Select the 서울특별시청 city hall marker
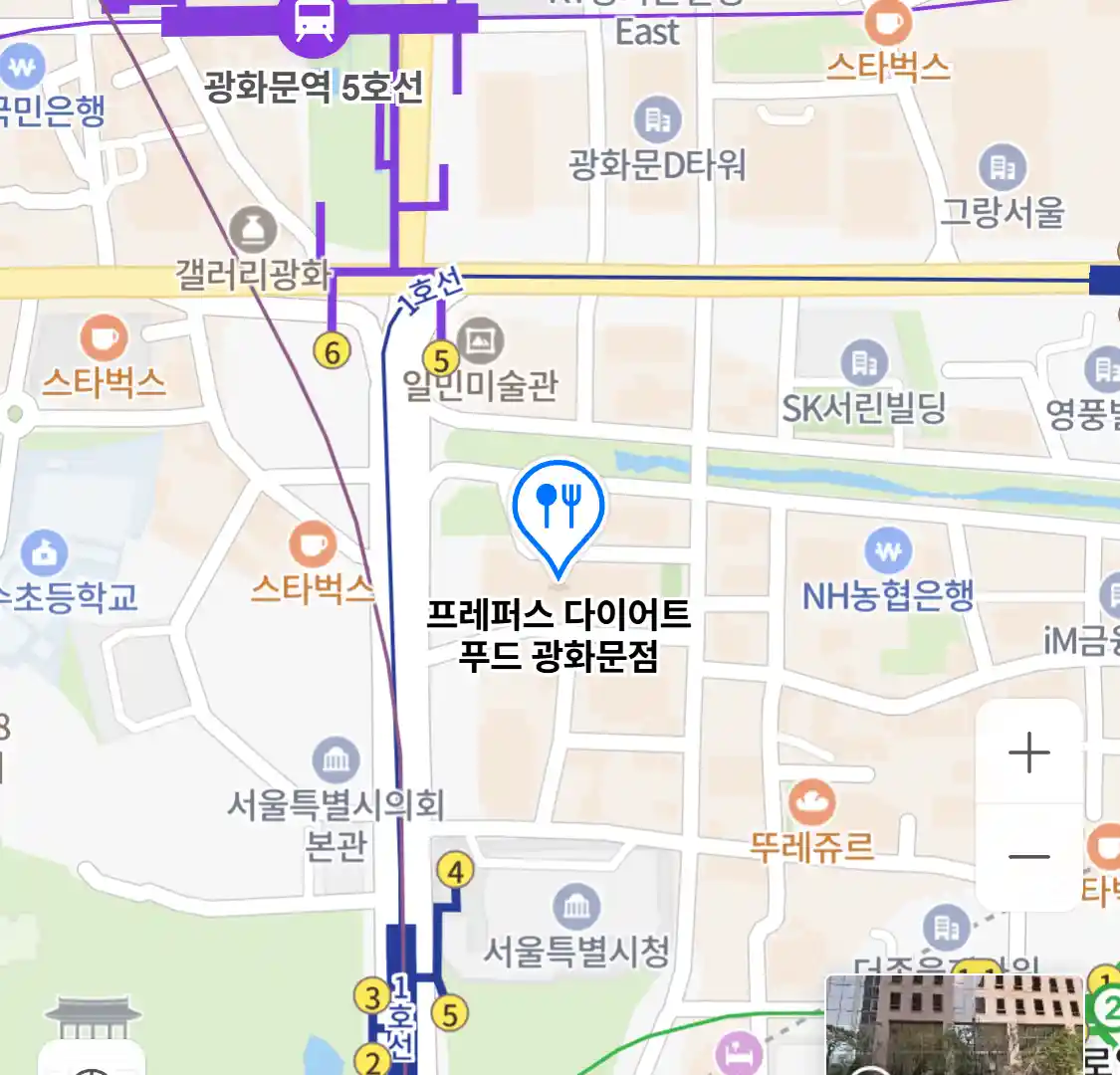The height and width of the screenshot is (1075, 1120). tap(576, 906)
